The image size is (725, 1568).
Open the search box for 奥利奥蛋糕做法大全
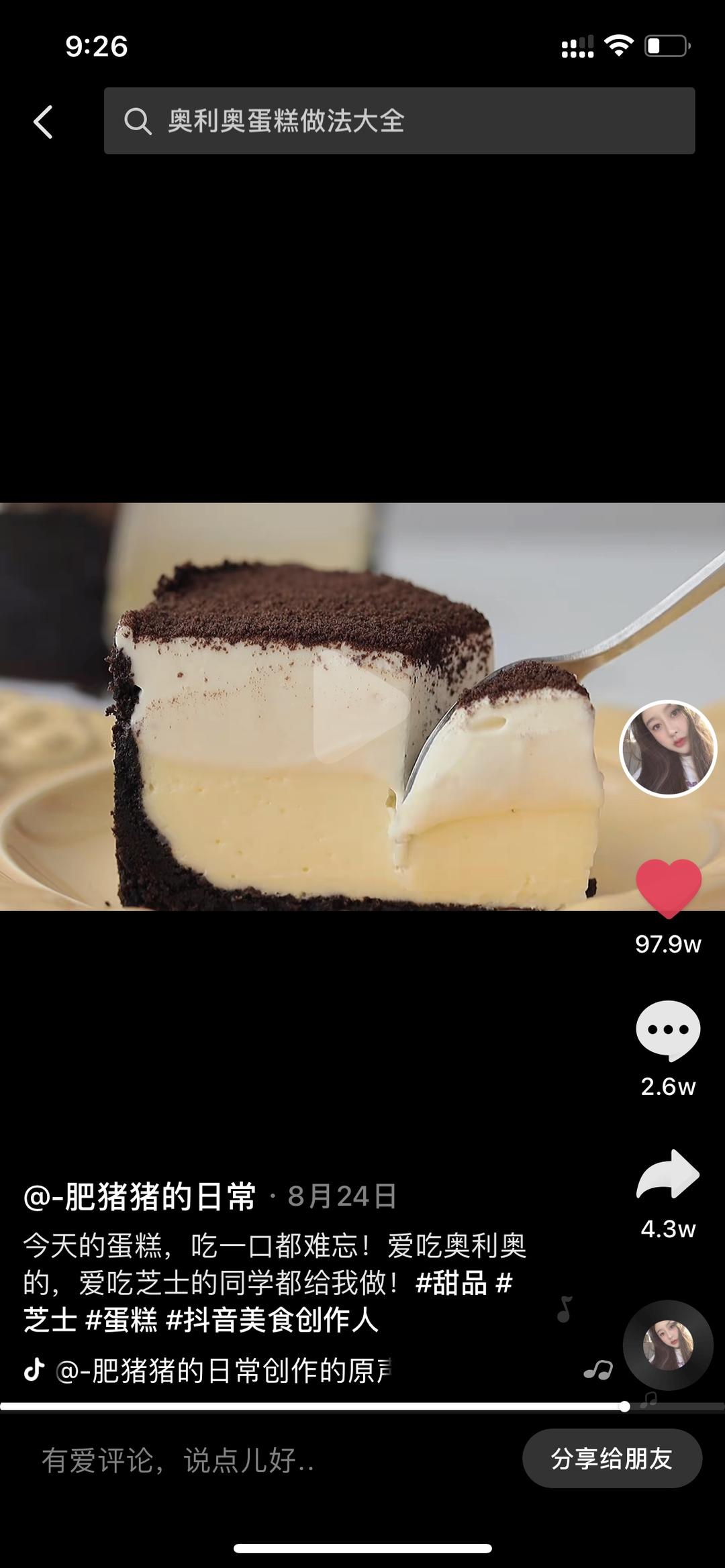[x=399, y=121]
